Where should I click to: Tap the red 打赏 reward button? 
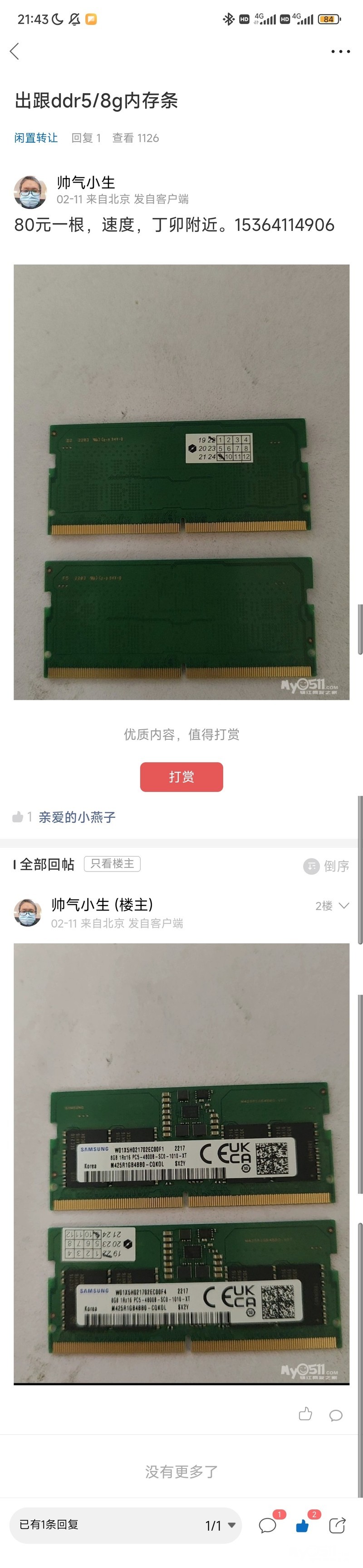coord(181,777)
